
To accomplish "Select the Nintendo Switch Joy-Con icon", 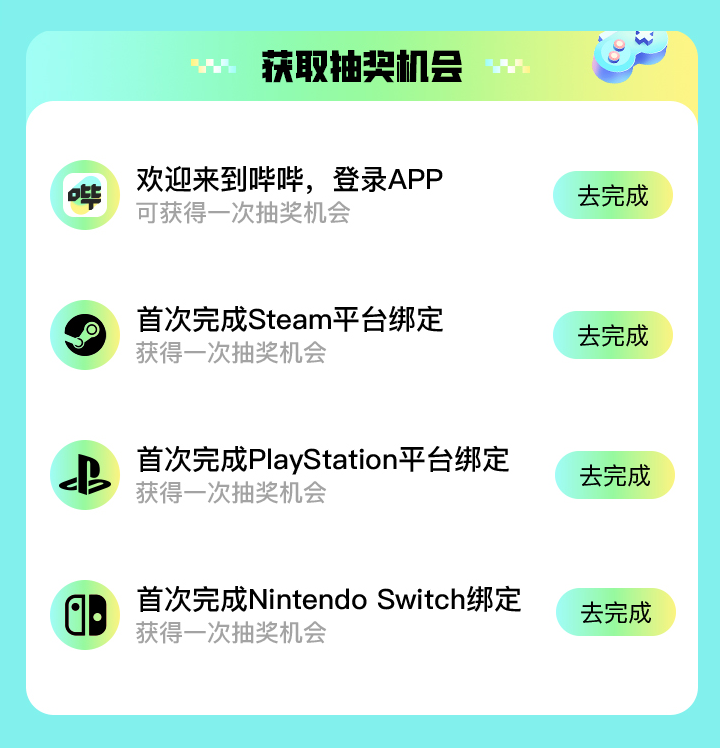I will point(86,614).
